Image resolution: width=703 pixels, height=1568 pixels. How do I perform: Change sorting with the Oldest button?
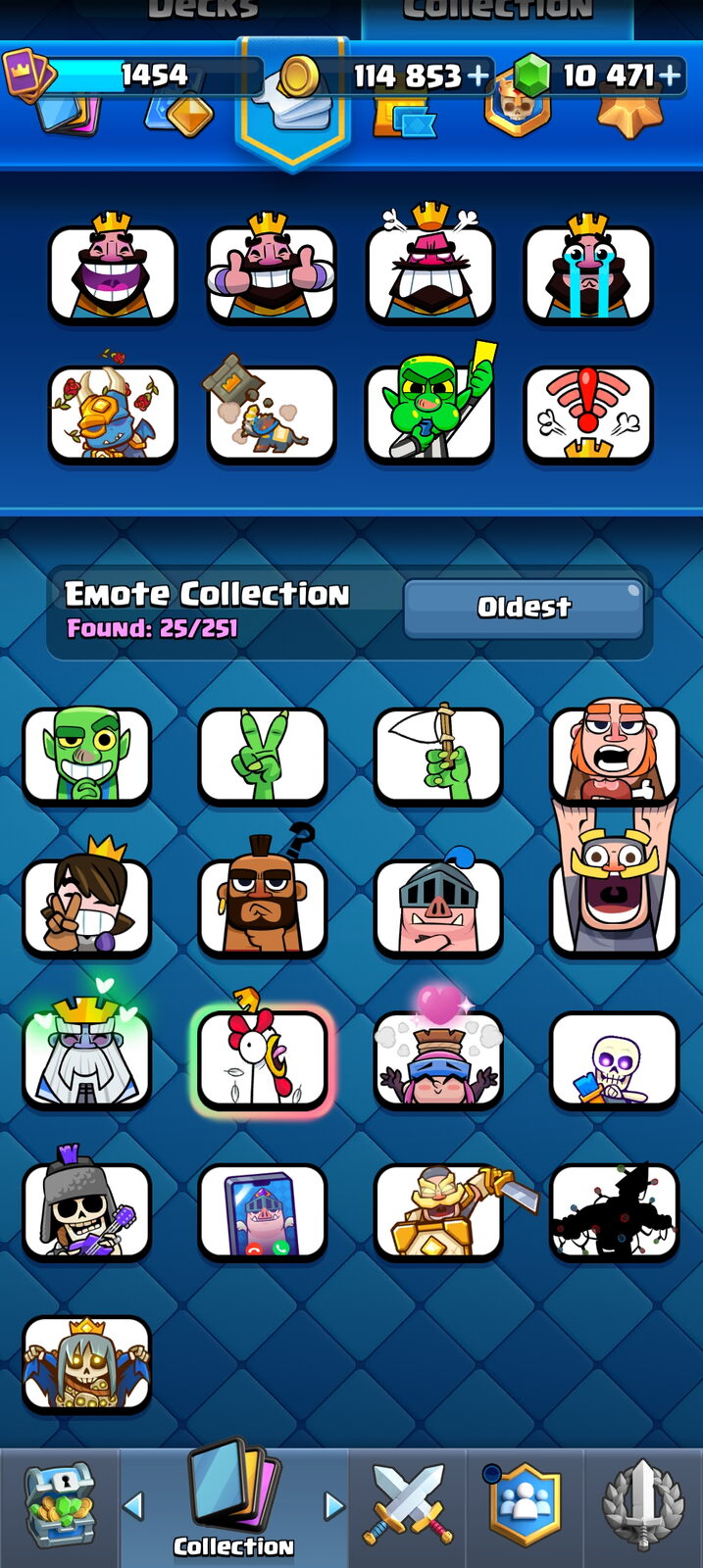(x=524, y=608)
